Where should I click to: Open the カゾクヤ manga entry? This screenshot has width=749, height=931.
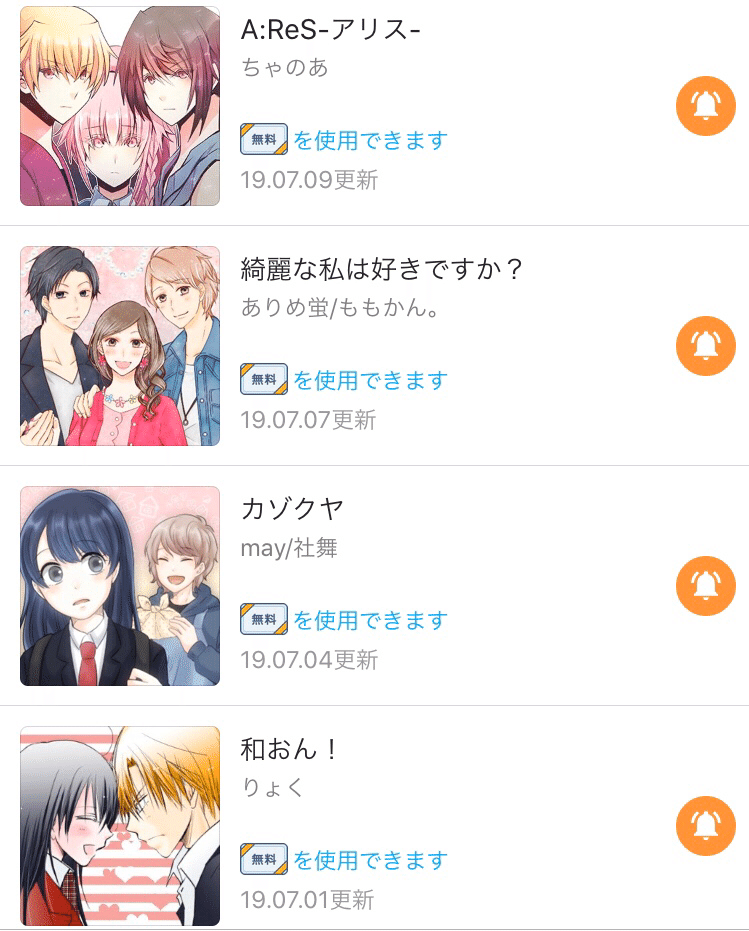[292, 510]
